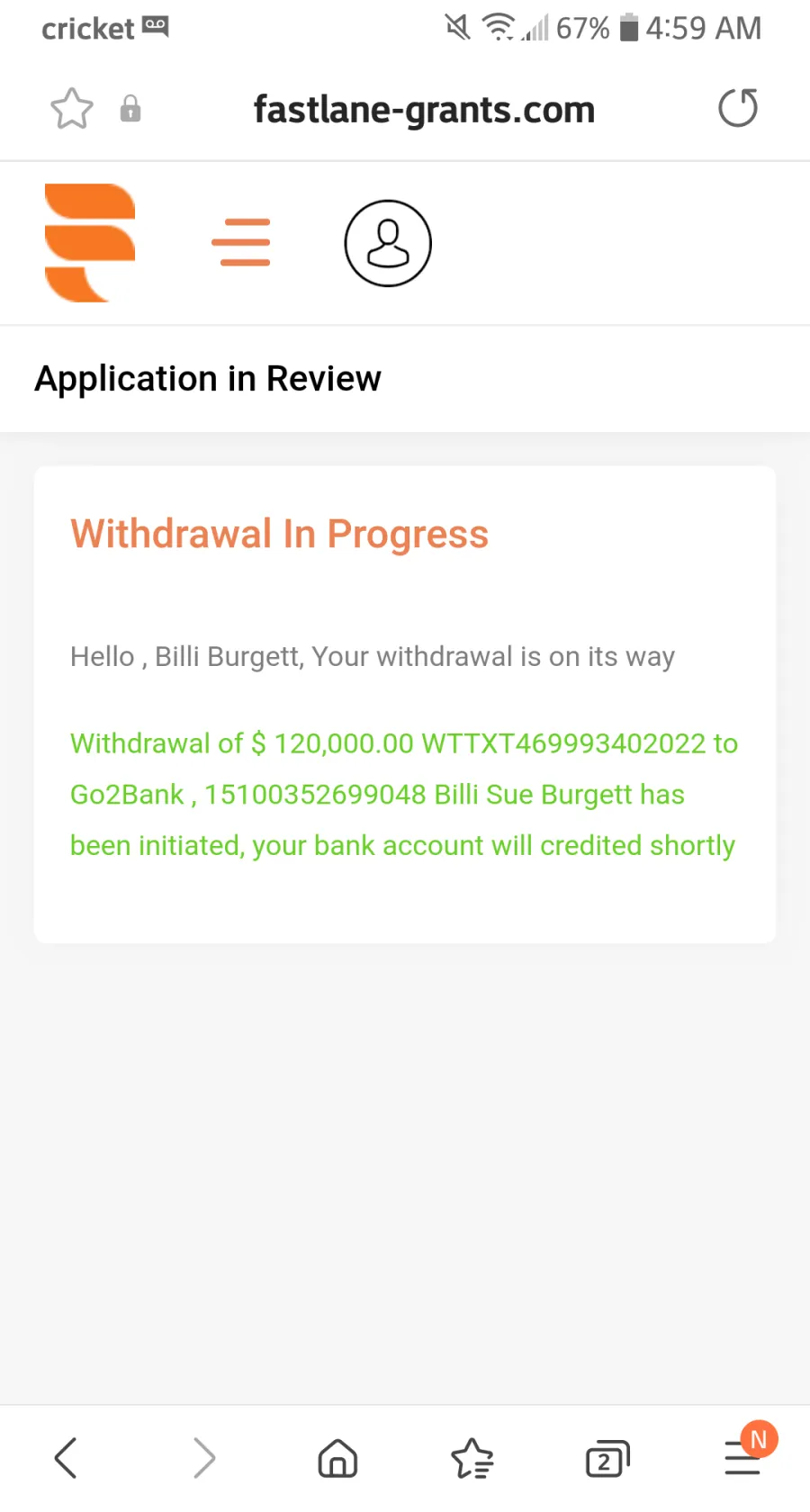Go back to the previous page
810x1512 pixels.
click(x=67, y=1457)
